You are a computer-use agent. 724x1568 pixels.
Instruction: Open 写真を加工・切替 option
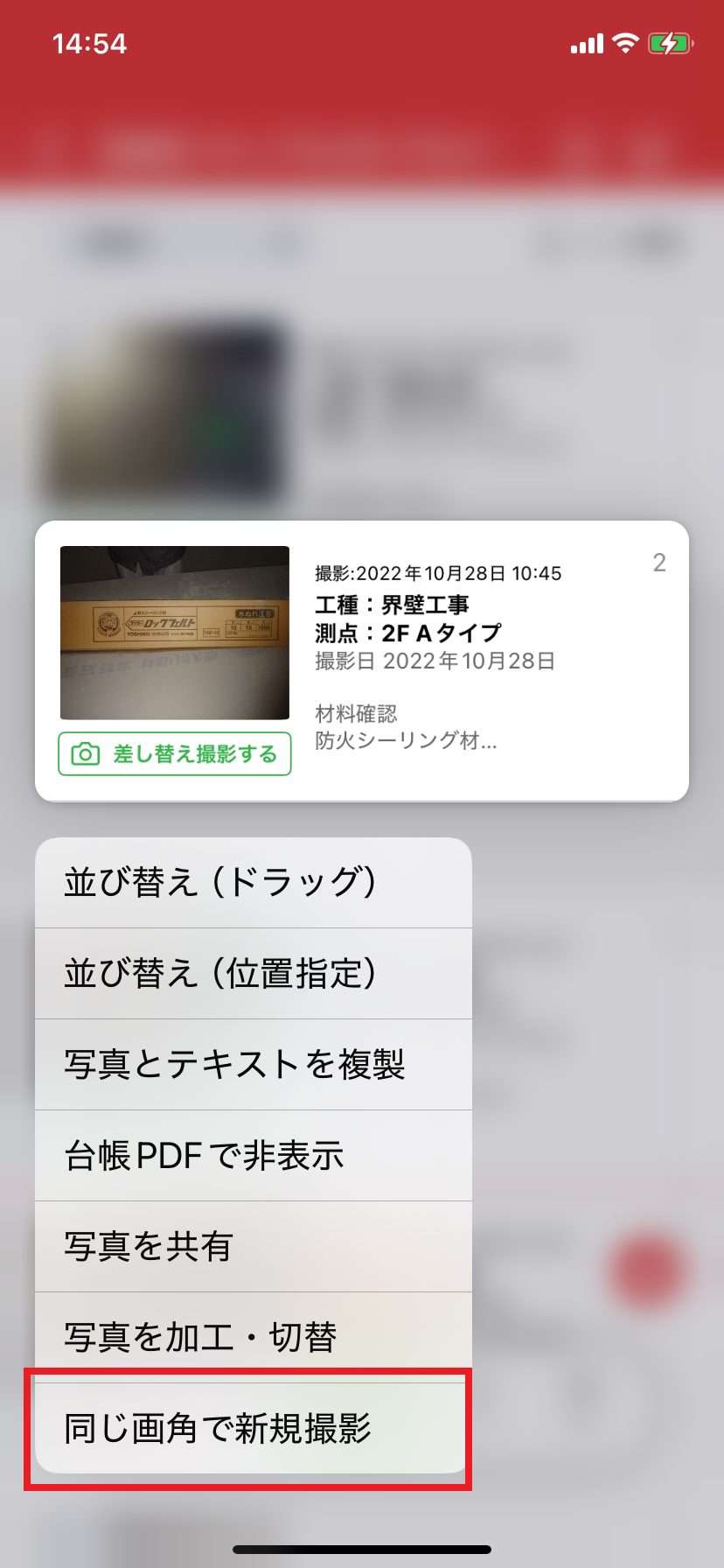pos(253,1337)
